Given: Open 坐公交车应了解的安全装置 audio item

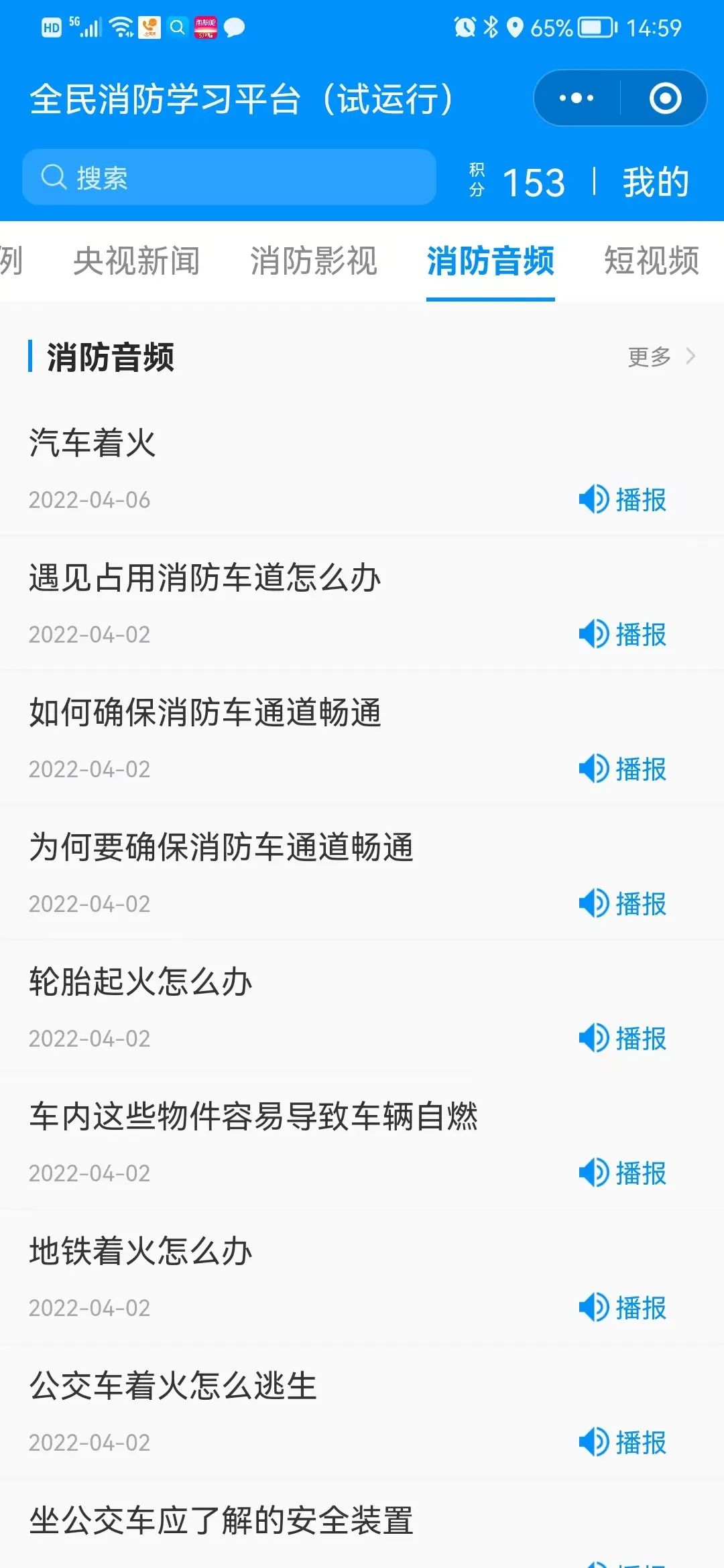Looking at the screenshot, I should 221,1520.
